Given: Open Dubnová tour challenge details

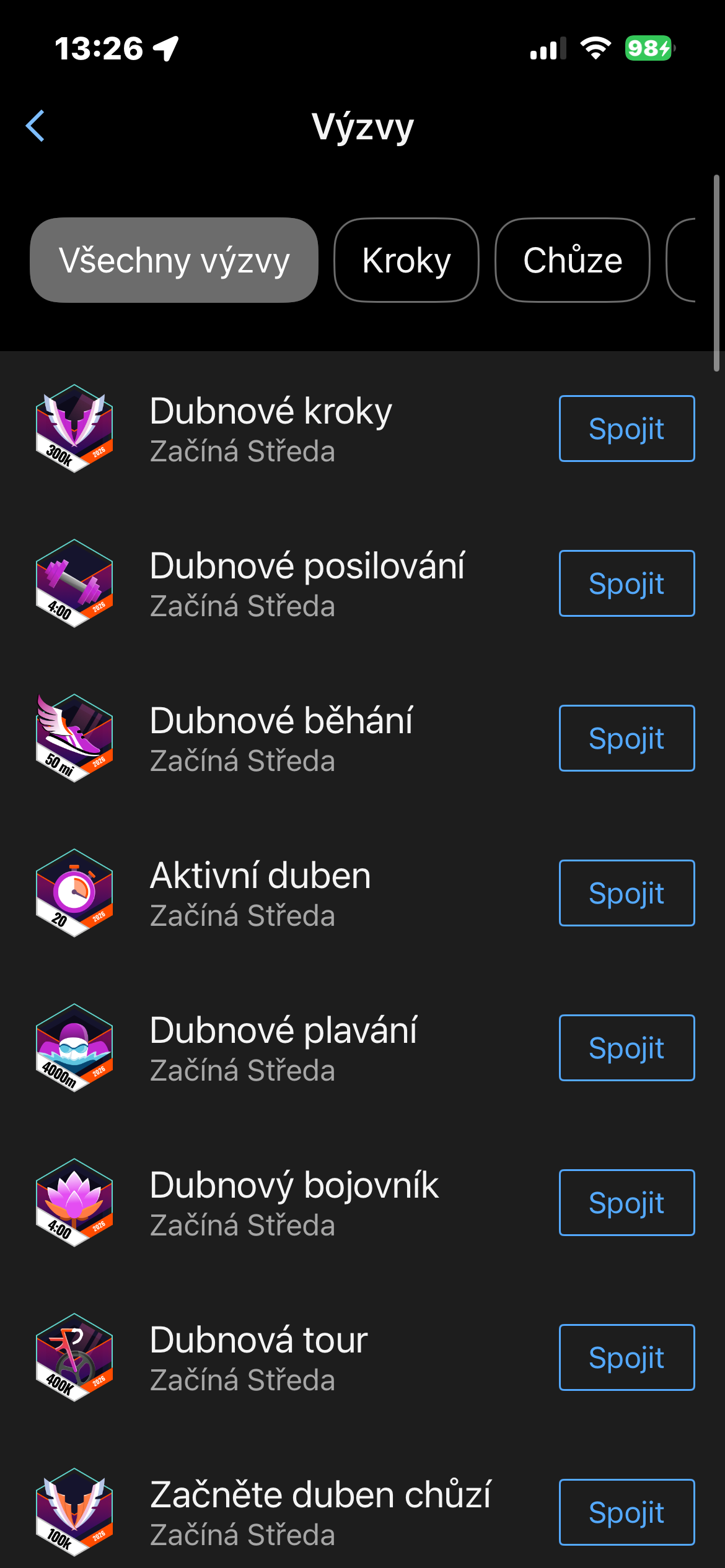Looking at the screenshot, I should (x=258, y=1357).
